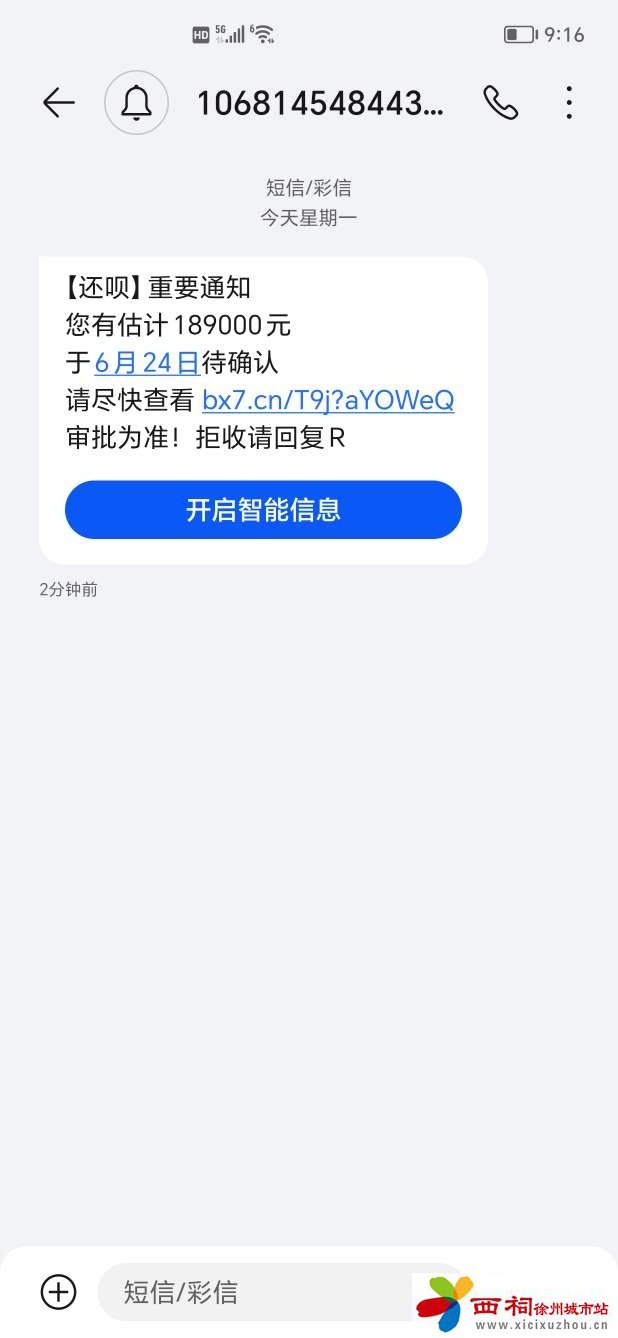Viewport: 618px width, 1338px height.
Task: Open the plus attachment menu
Action: tap(59, 1292)
